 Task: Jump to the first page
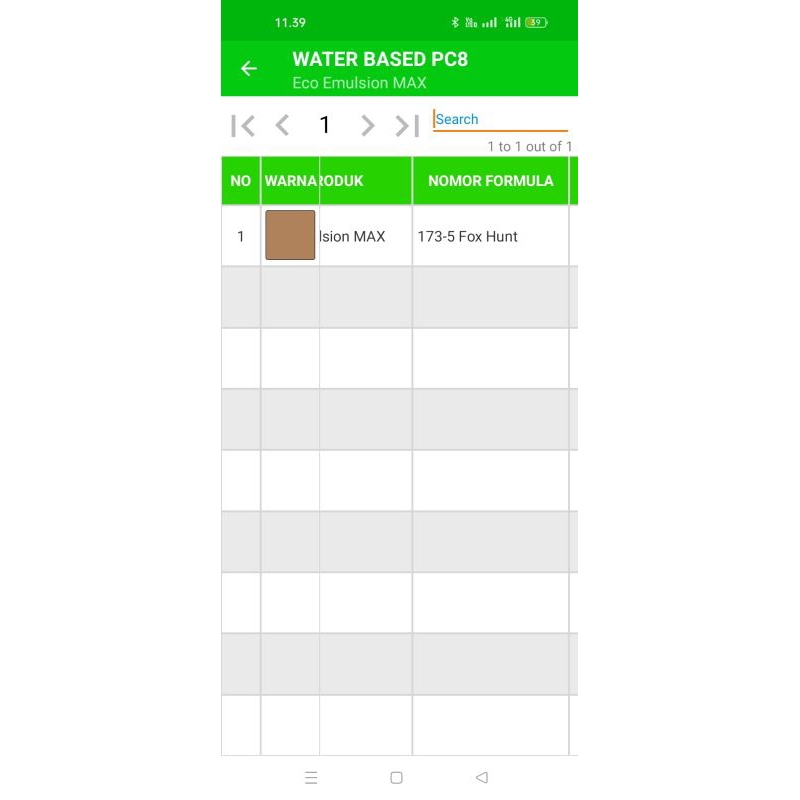coord(243,125)
